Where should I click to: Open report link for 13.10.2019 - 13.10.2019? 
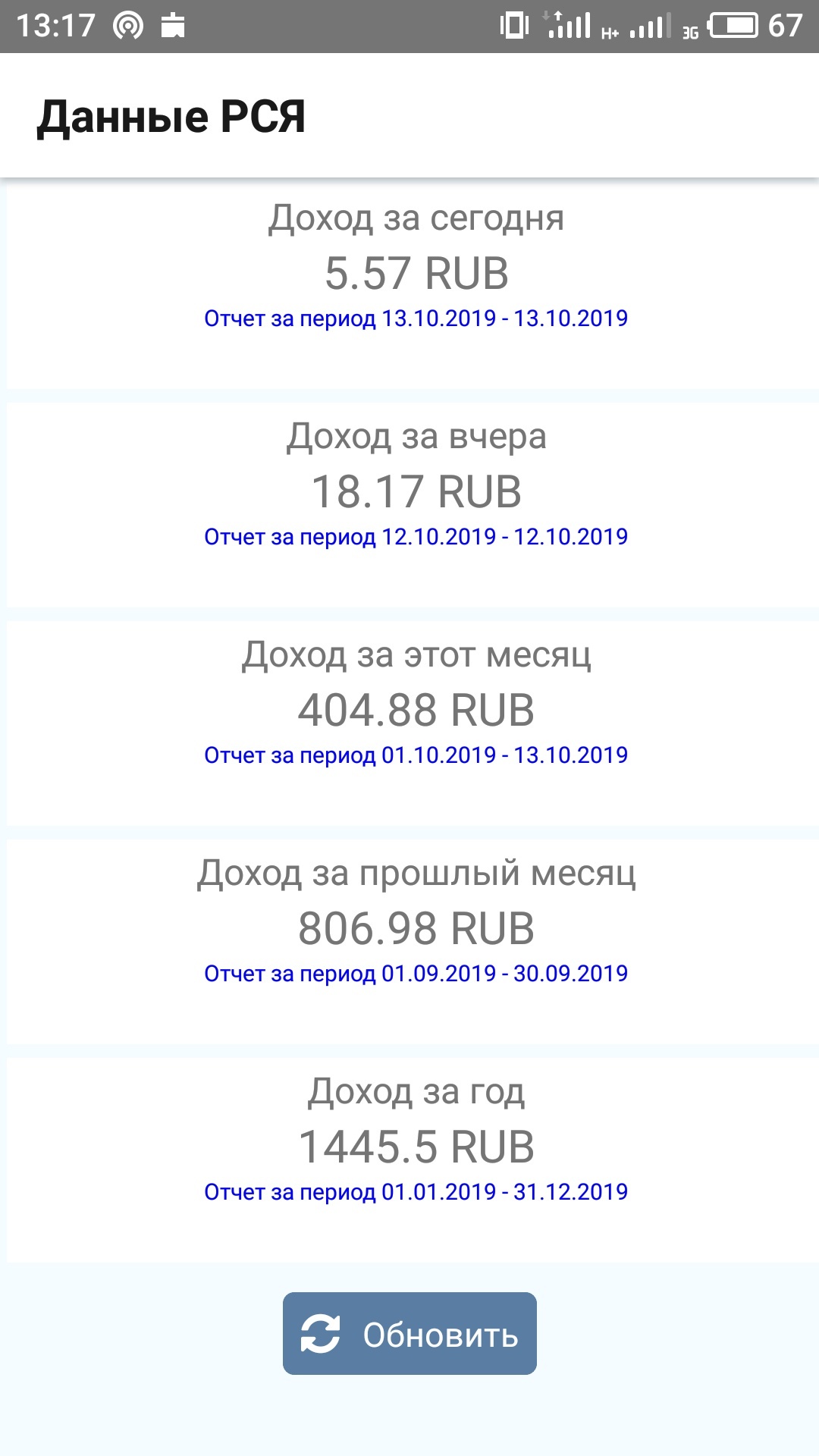(416, 318)
